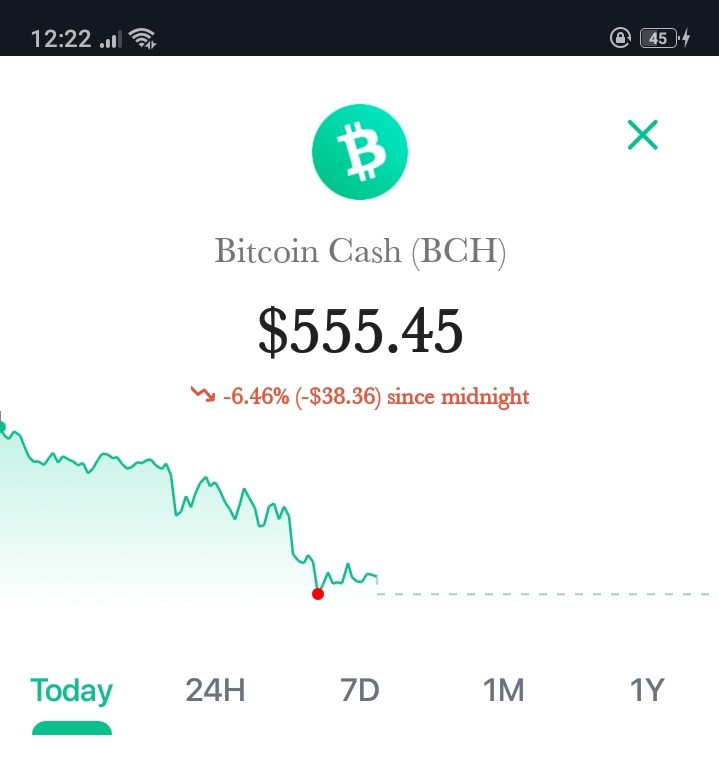
Task: Switch to the 24H chart range
Action: click(x=215, y=690)
